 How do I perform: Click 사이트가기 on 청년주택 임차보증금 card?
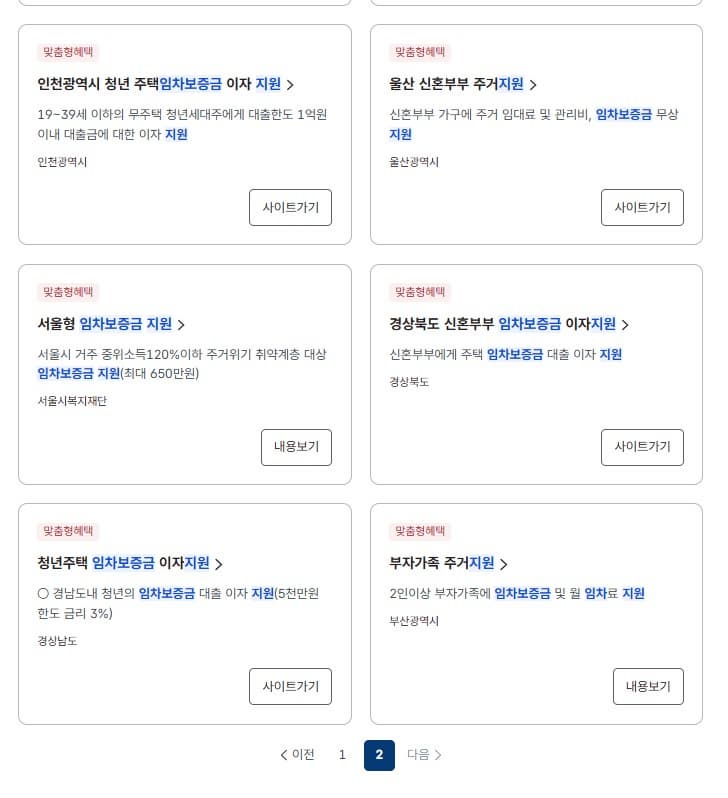[x=290, y=686]
